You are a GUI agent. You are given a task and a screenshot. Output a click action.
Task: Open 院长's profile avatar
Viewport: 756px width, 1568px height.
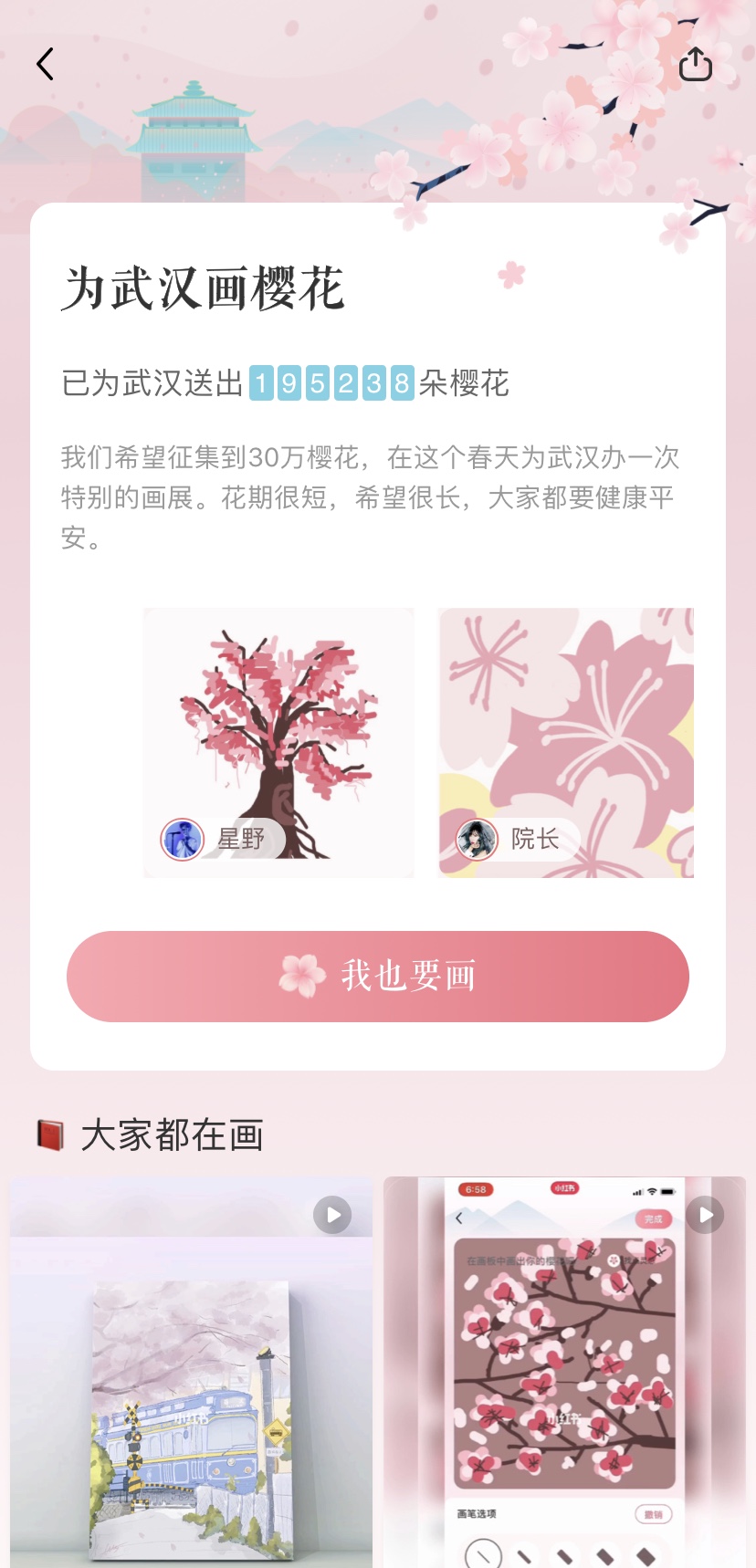[474, 840]
